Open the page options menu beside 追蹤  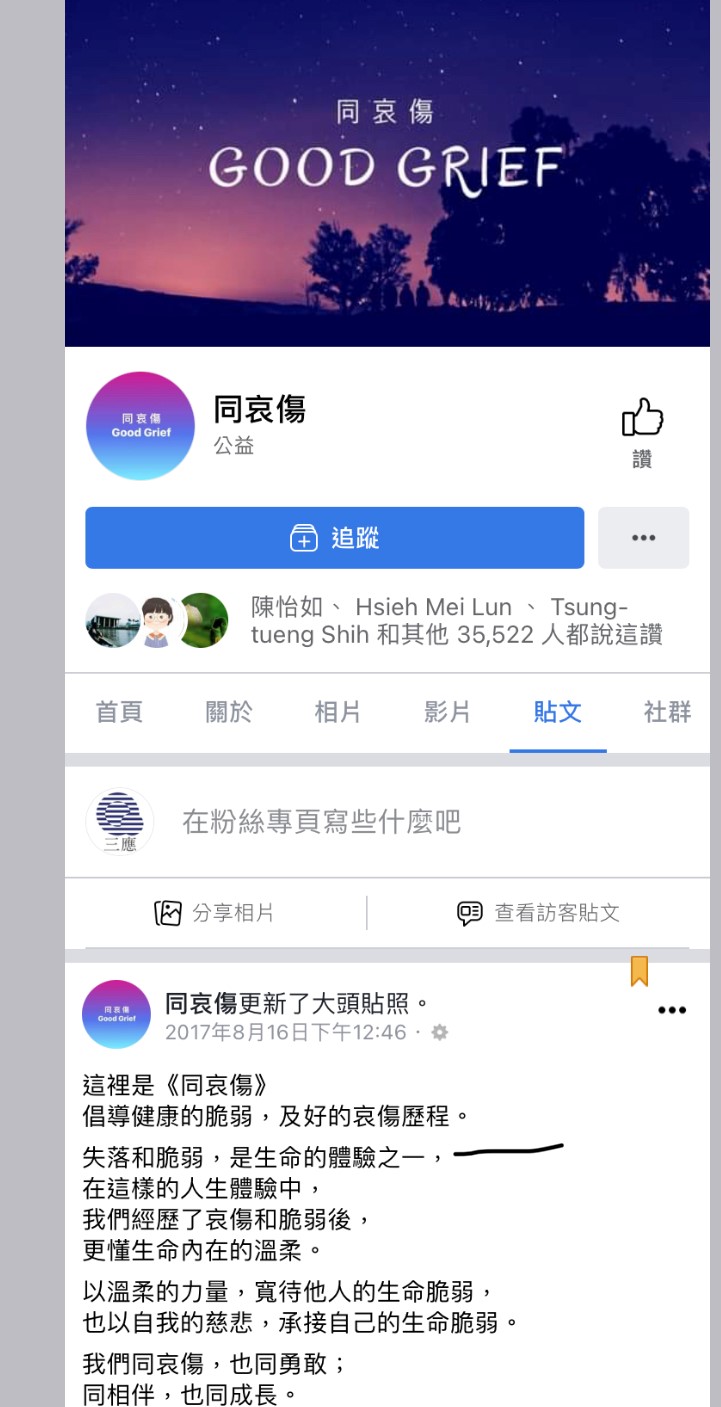pyautogui.click(x=643, y=538)
